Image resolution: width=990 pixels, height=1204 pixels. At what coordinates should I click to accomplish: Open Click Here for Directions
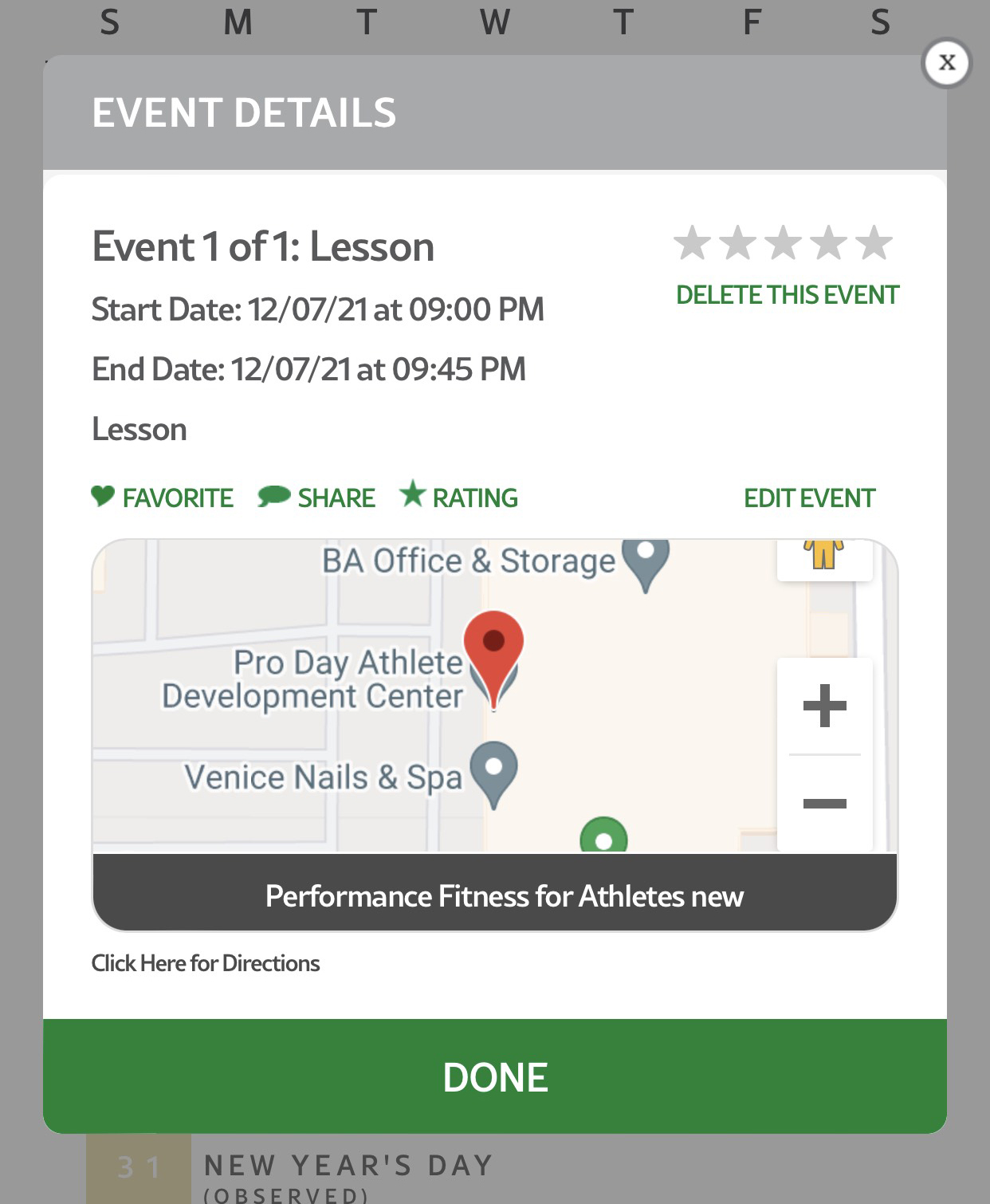tap(206, 963)
